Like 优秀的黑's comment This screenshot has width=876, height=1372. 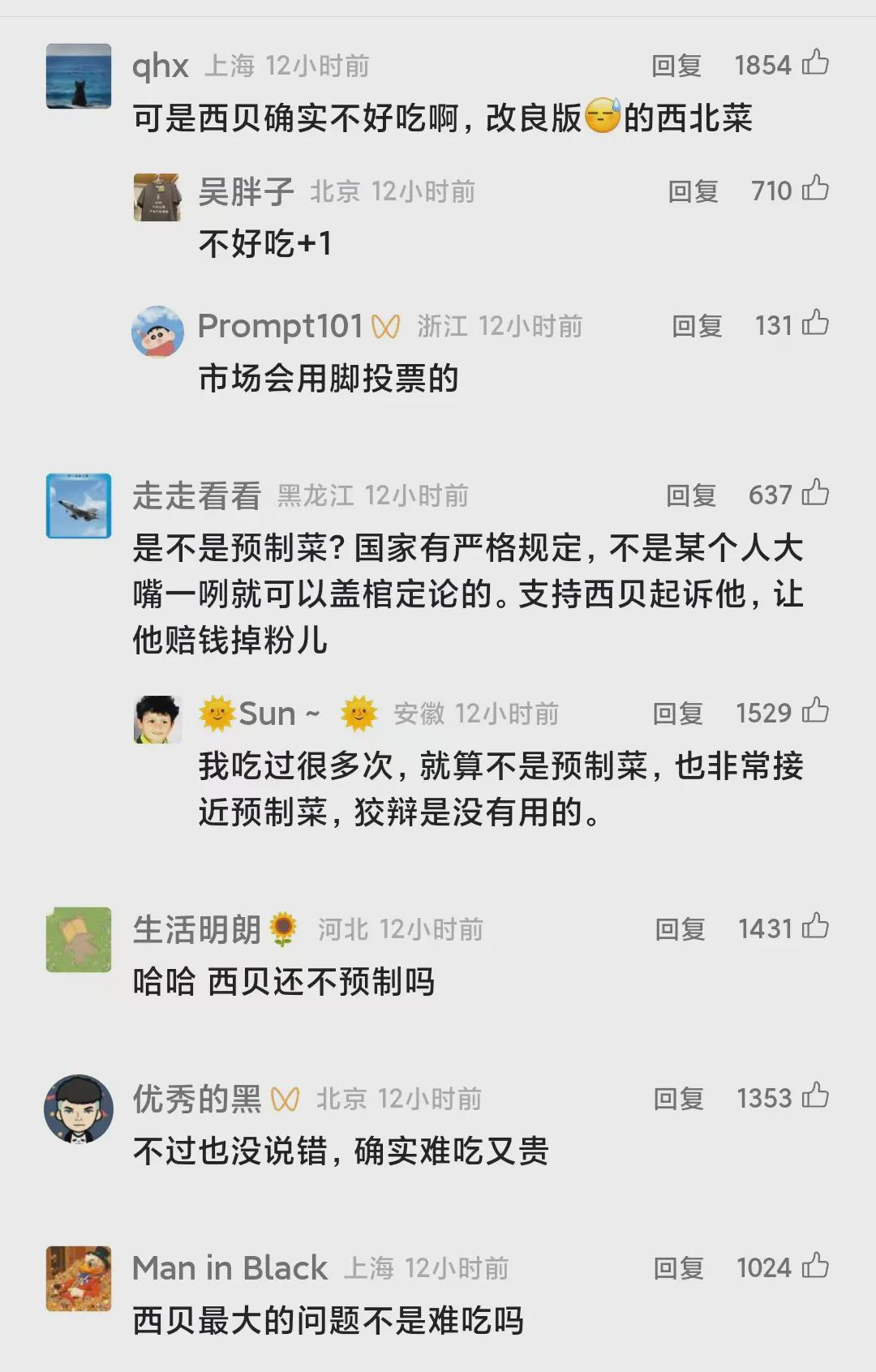pos(815,1096)
